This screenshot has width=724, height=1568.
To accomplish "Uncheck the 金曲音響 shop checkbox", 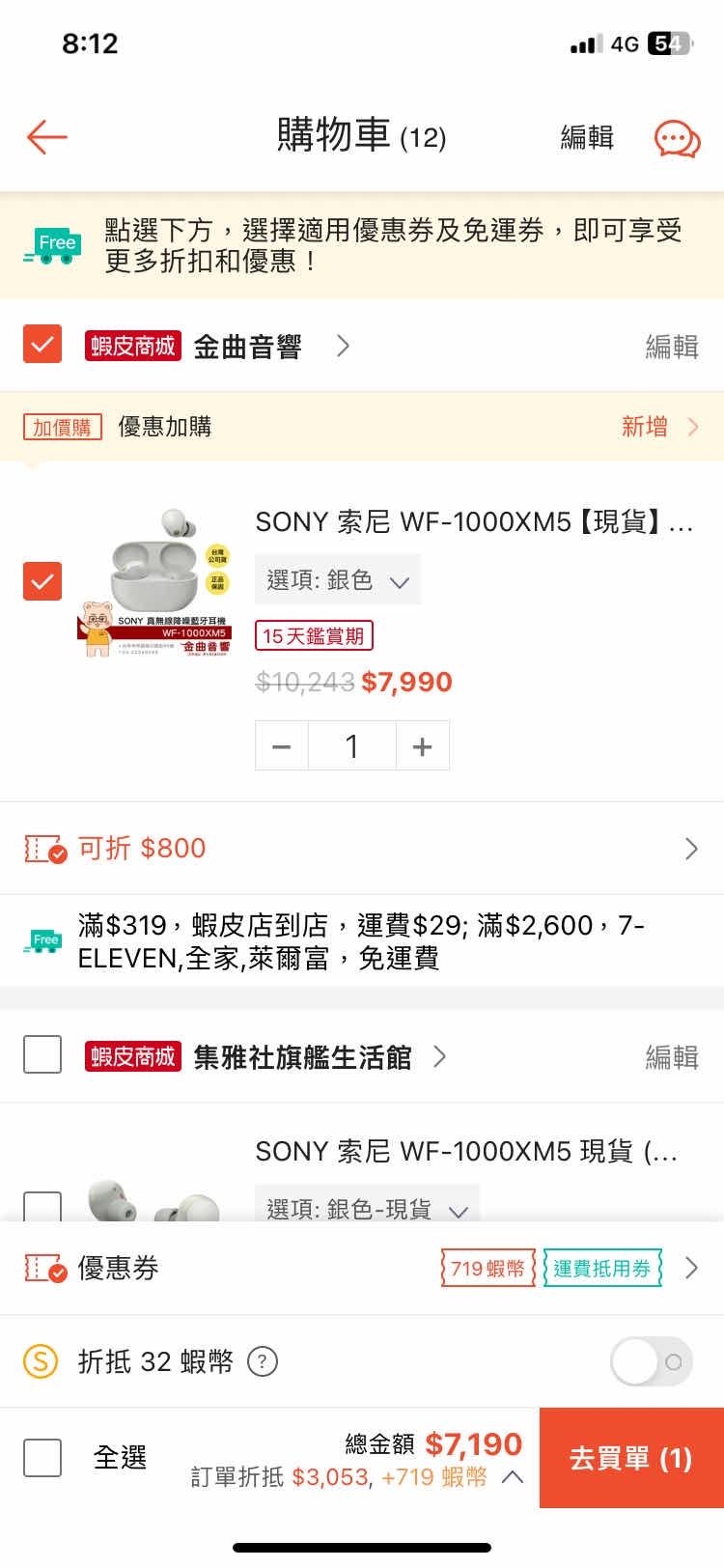I will 42,345.
